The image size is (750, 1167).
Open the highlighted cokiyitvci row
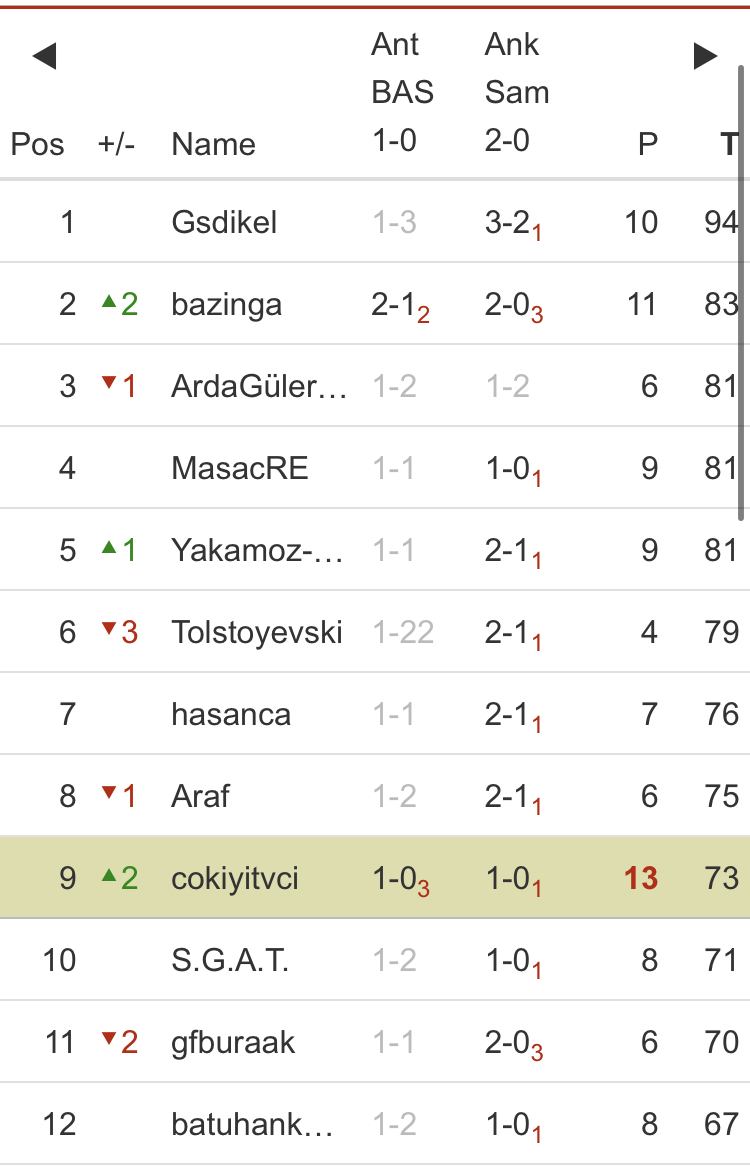click(235, 878)
